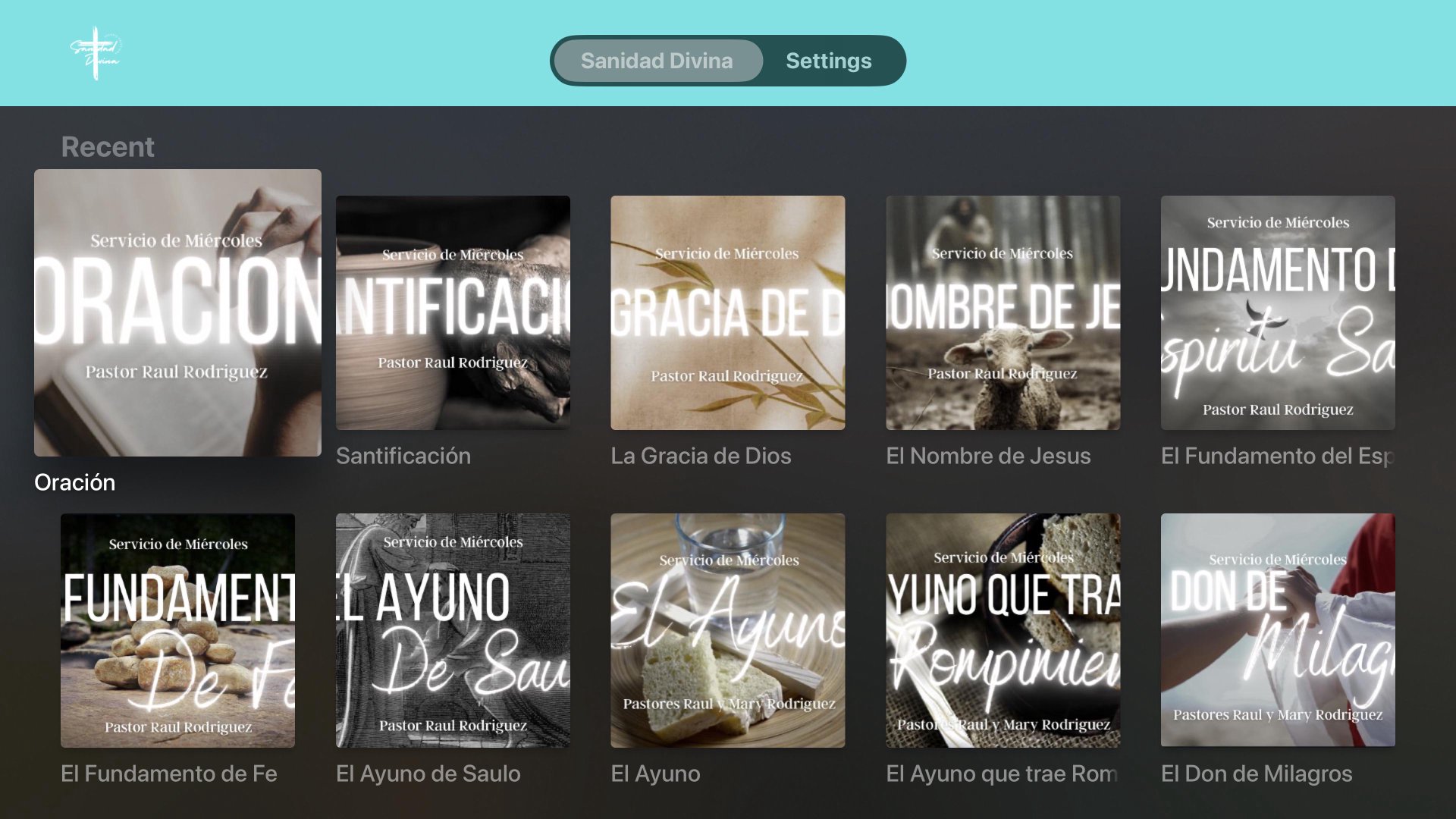The width and height of the screenshot is (1456, 819).
Task: Open El Fundamento del Espíritu tile
Action: [1277, 312]
